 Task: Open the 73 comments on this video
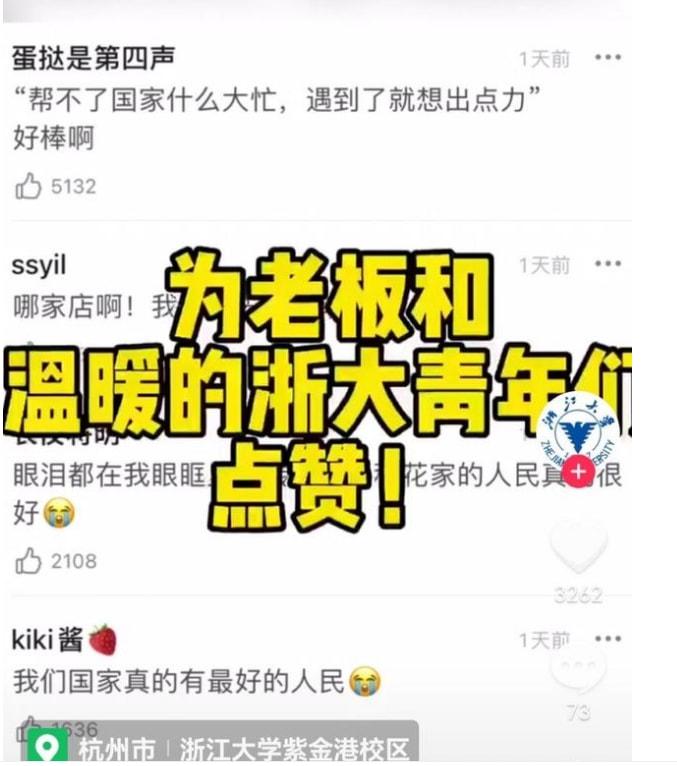(x=578, y=670)
